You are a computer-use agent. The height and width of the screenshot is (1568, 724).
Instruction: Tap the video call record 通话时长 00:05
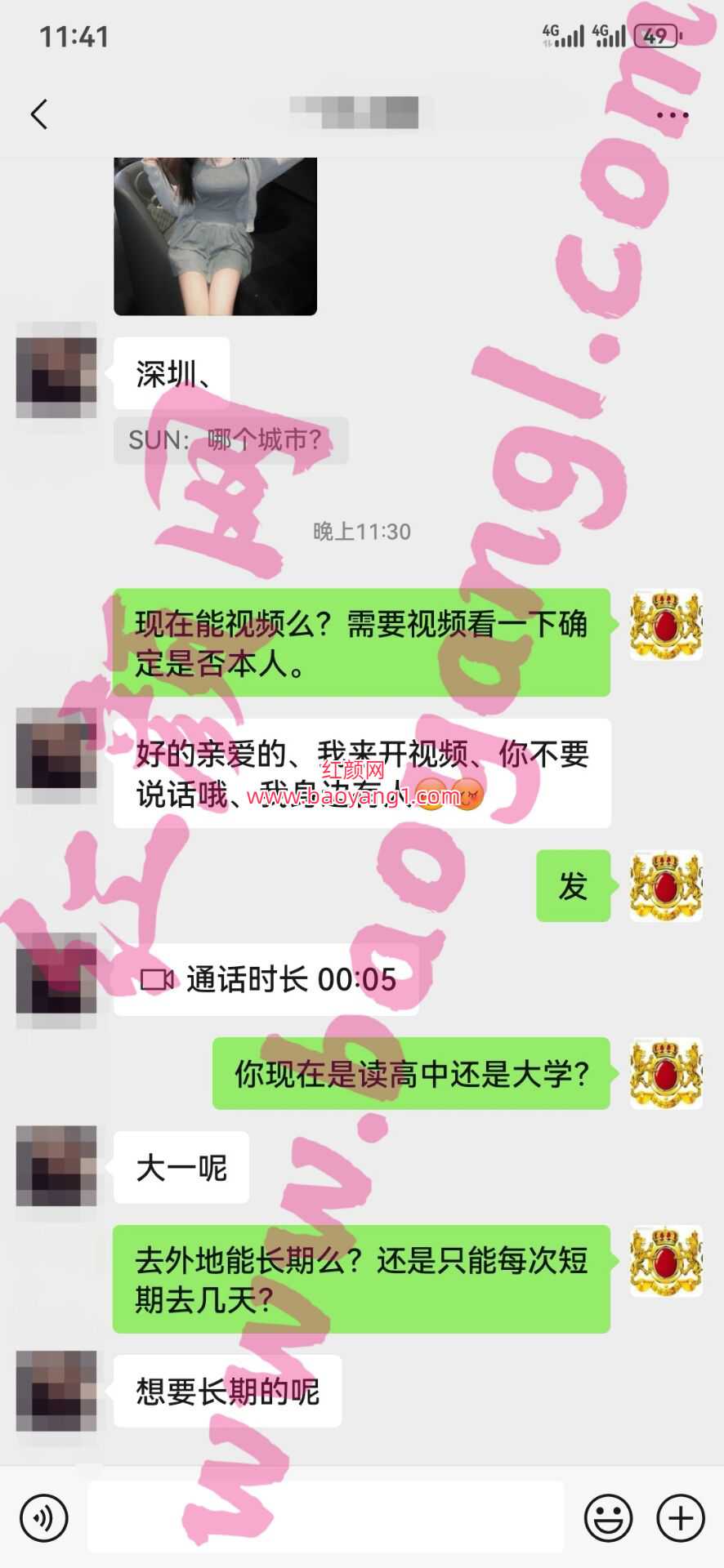[x=266, y=979]
